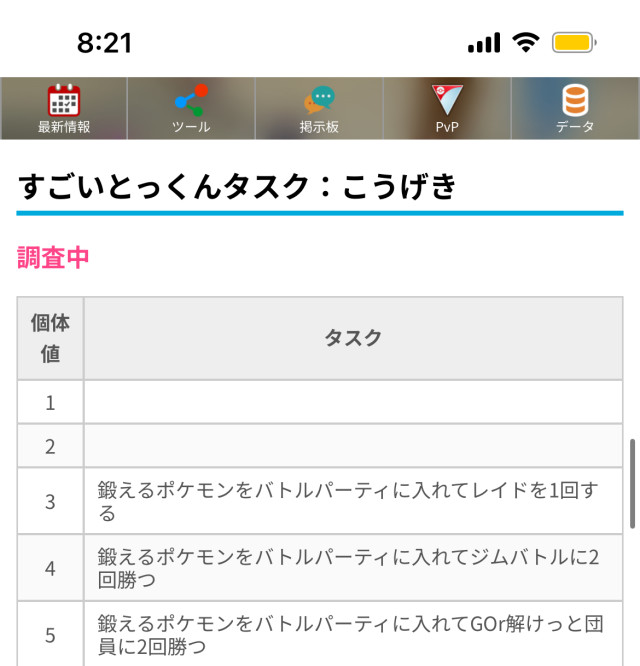Screen dimensions: 640x666
Task: Switch to the ツール tools section
Action: click(191, 108)
